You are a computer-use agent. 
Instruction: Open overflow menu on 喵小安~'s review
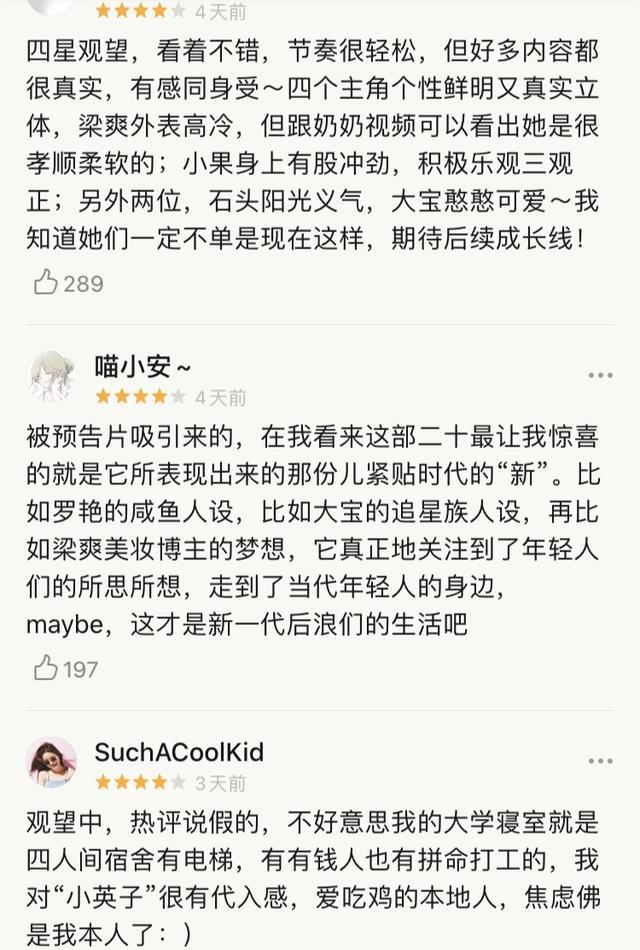point(600,376)
